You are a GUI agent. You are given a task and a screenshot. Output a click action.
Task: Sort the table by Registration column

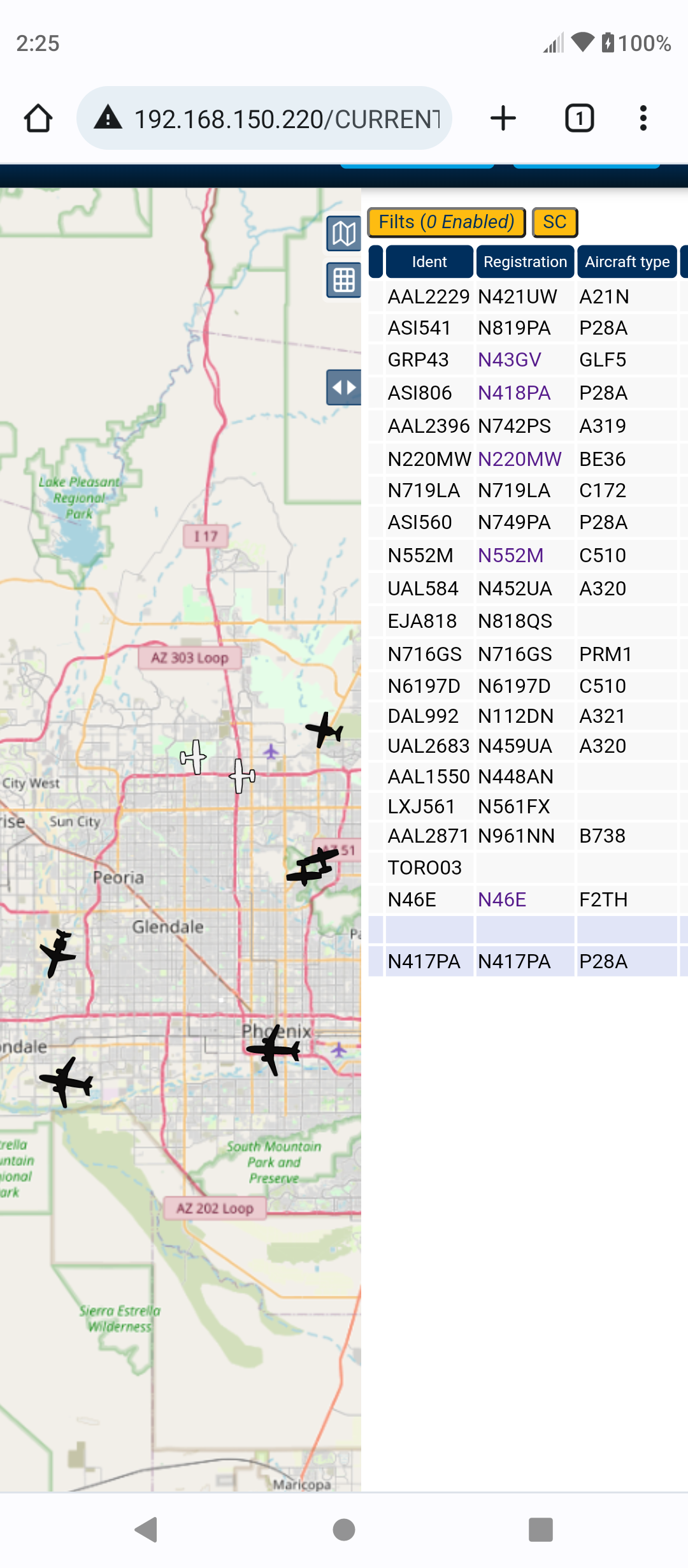[525, 262]
